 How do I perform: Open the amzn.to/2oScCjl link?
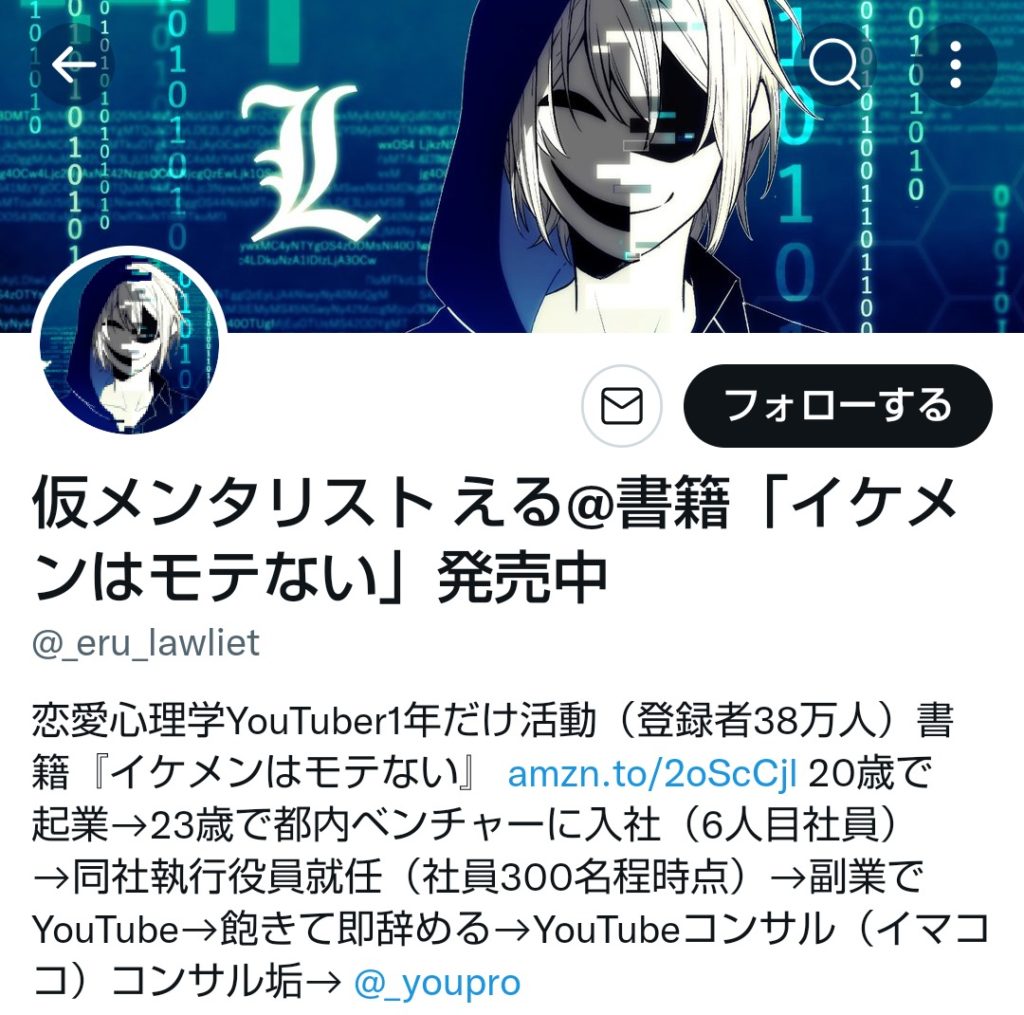pos(652,774)
